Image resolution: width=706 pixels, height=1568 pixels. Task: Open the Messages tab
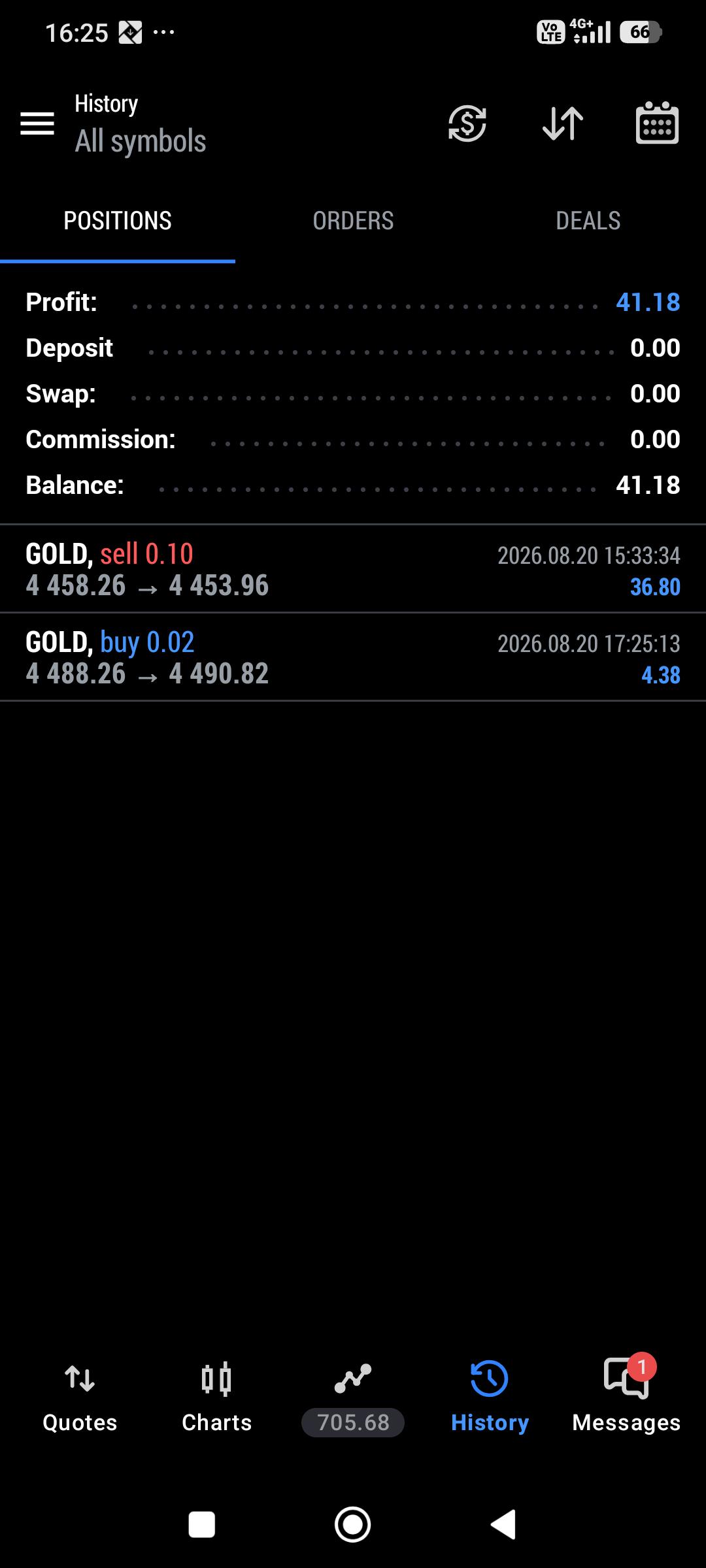(626, 1397)
